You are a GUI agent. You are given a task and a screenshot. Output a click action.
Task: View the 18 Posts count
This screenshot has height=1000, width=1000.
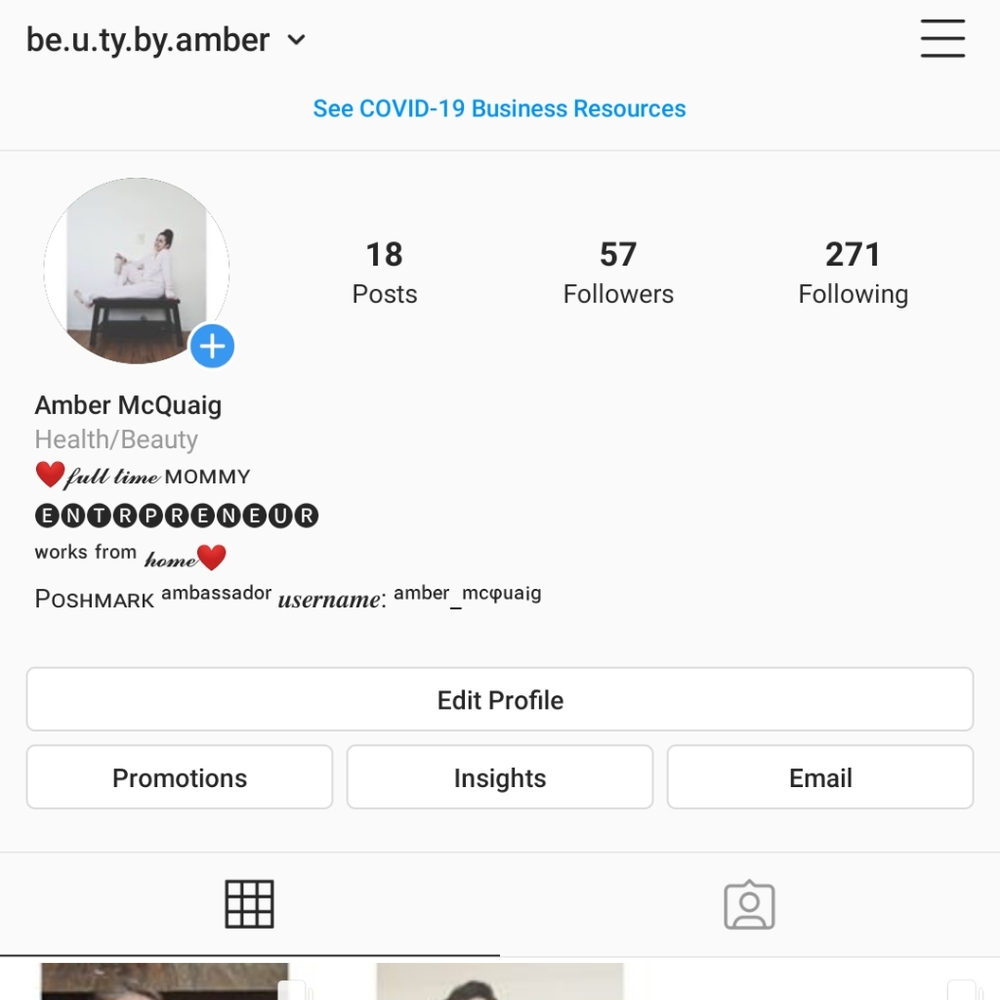tap(384, 272)
